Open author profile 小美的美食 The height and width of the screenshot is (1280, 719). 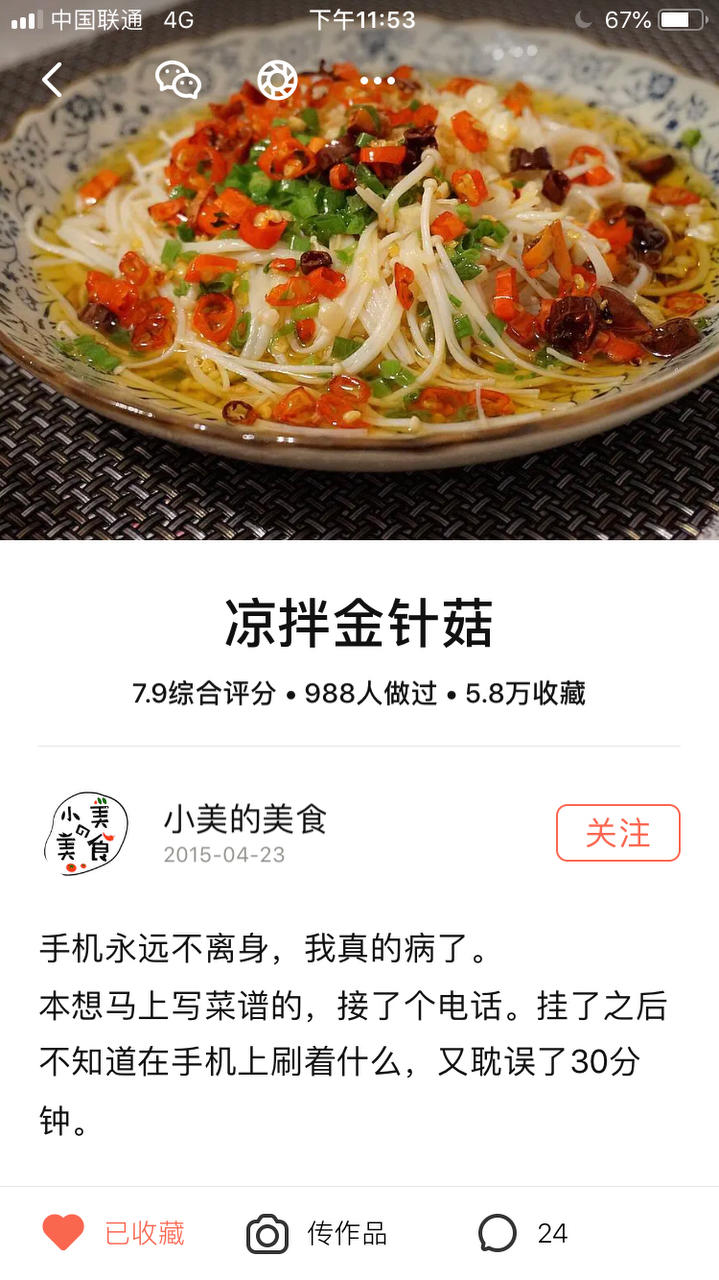point(244,820)
